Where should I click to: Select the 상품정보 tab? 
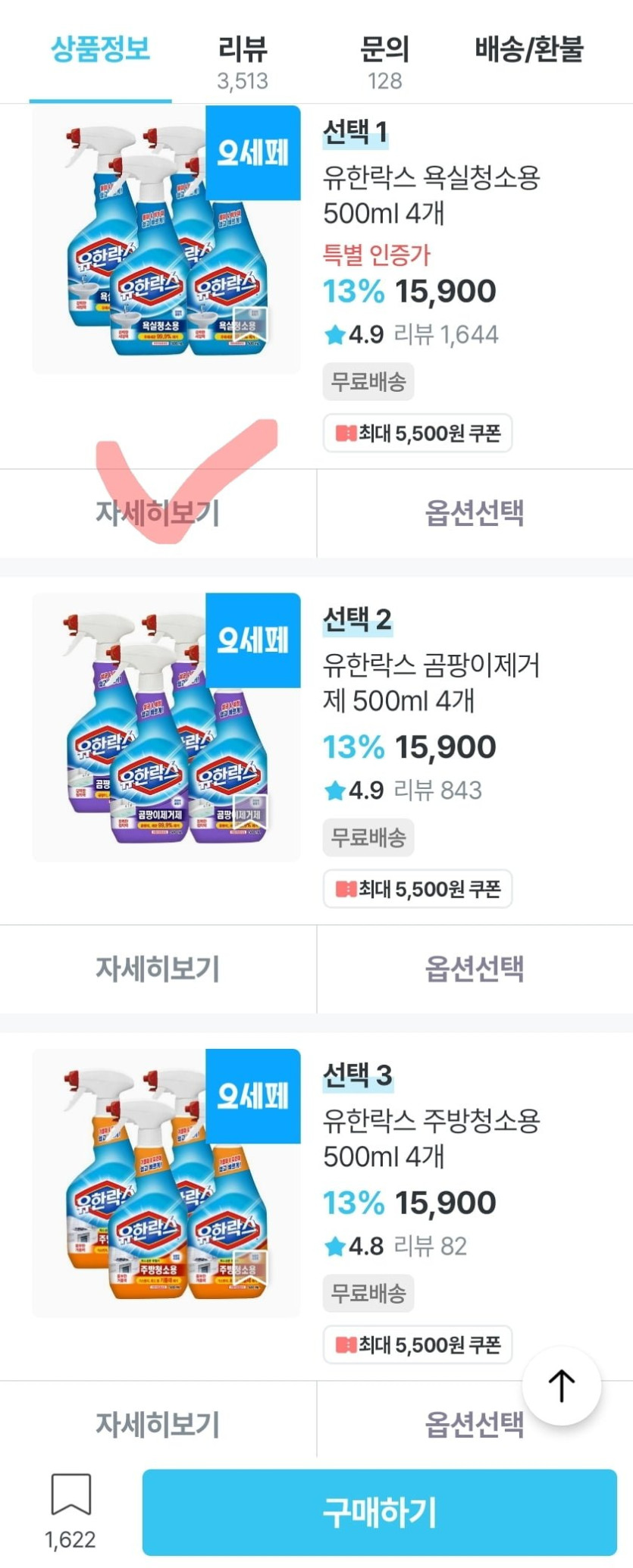click(x=100, y=50)
